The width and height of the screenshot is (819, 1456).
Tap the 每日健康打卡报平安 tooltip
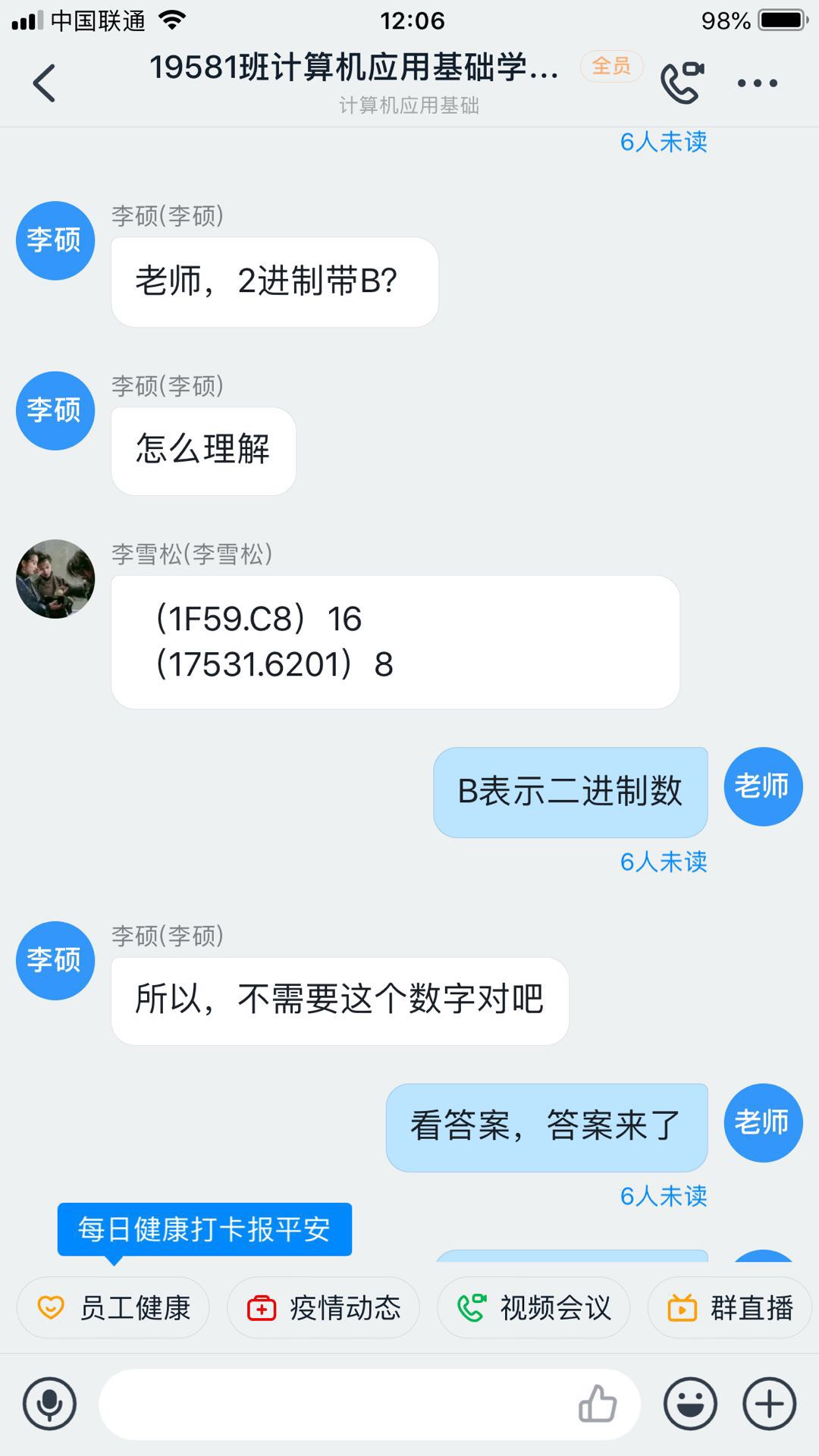pyautogui.click(x=204, y=1229)
